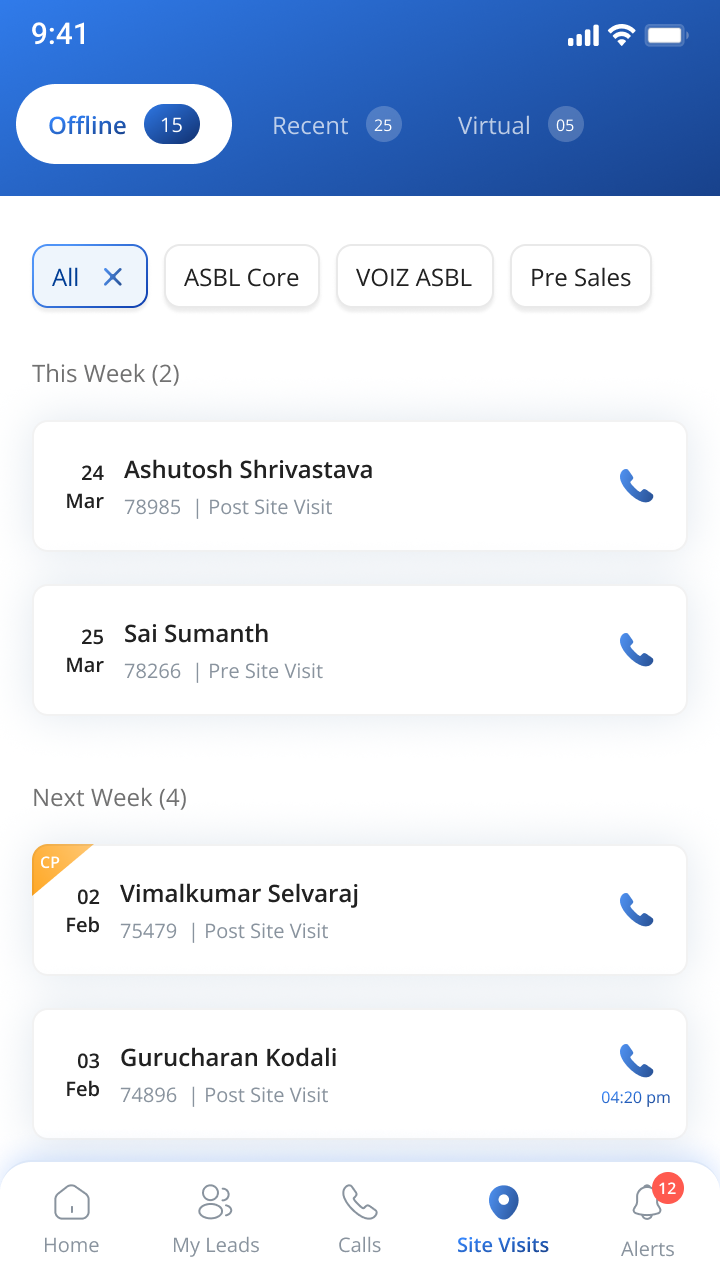
Task: Select the Offline tab
Action: [x=124, y=124]
